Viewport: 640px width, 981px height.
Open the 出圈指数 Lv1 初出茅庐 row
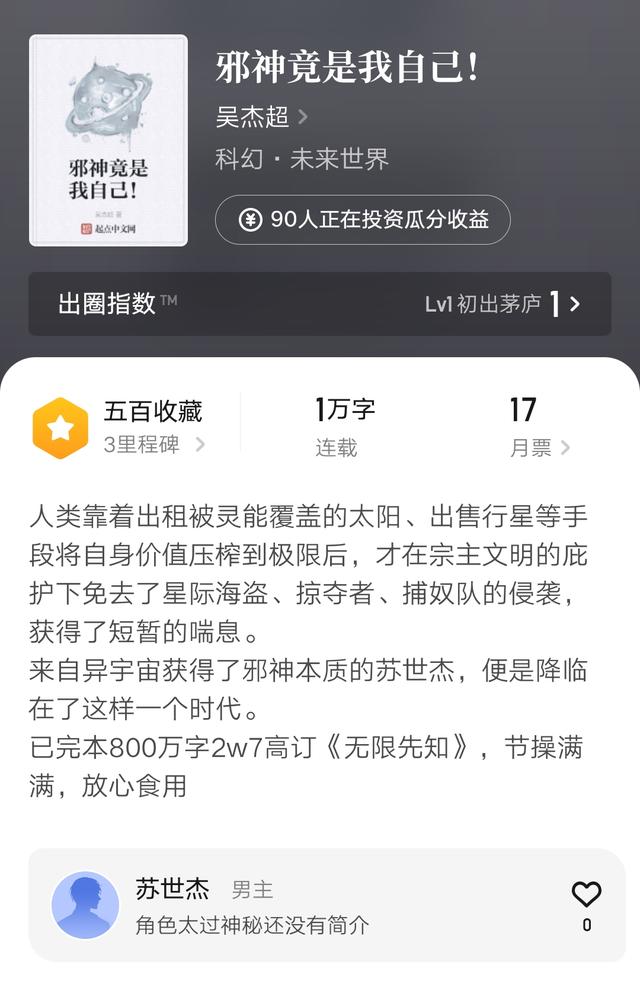[x=319, y=304]
